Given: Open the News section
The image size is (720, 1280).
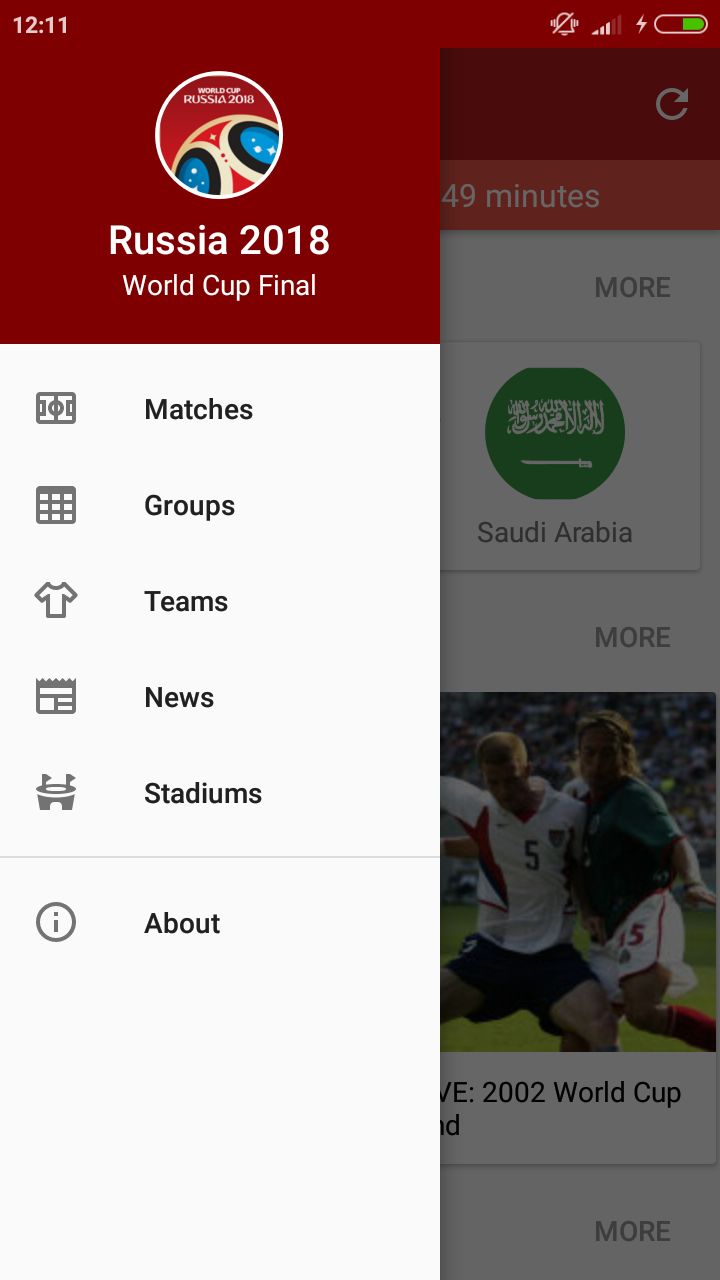Looking at the screenshot, I should [220, 697].
